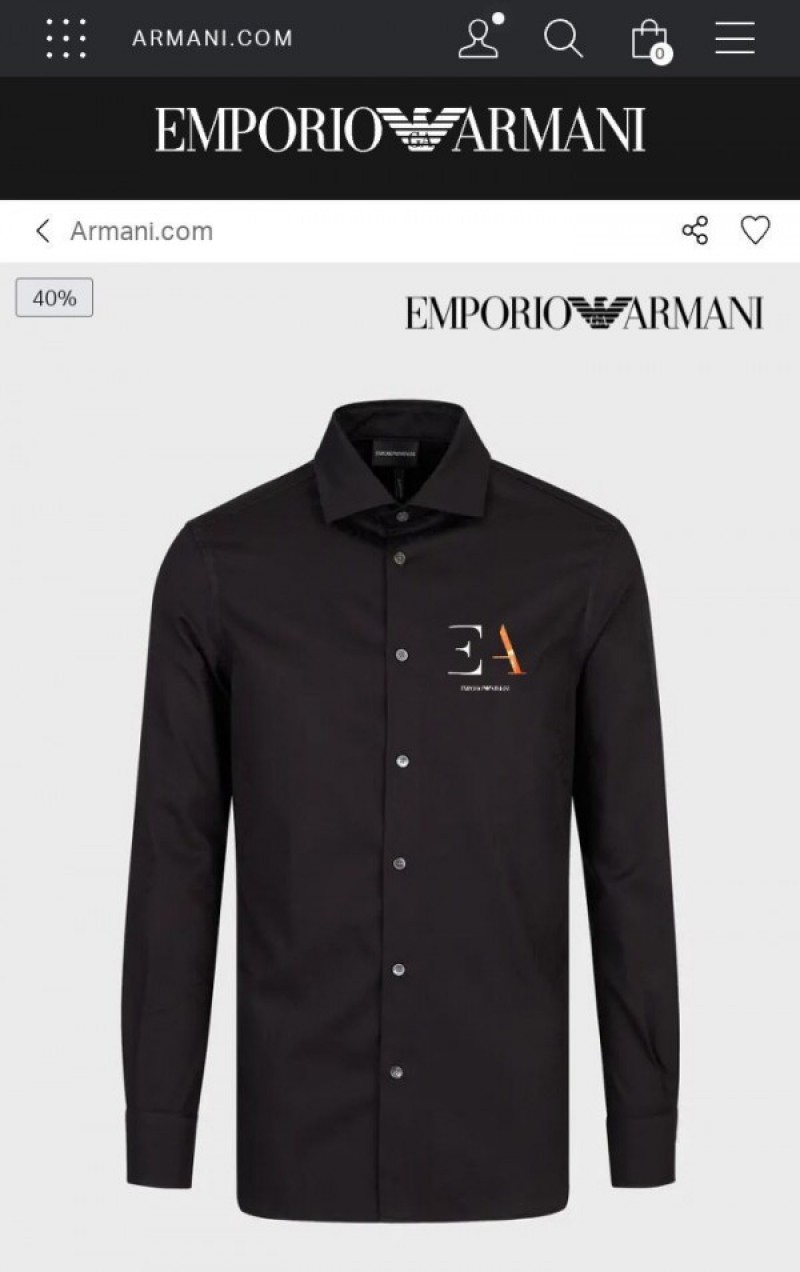Open the hamburger menu
This screenshot has height=1272, width=800.
[x=735, y=38]
